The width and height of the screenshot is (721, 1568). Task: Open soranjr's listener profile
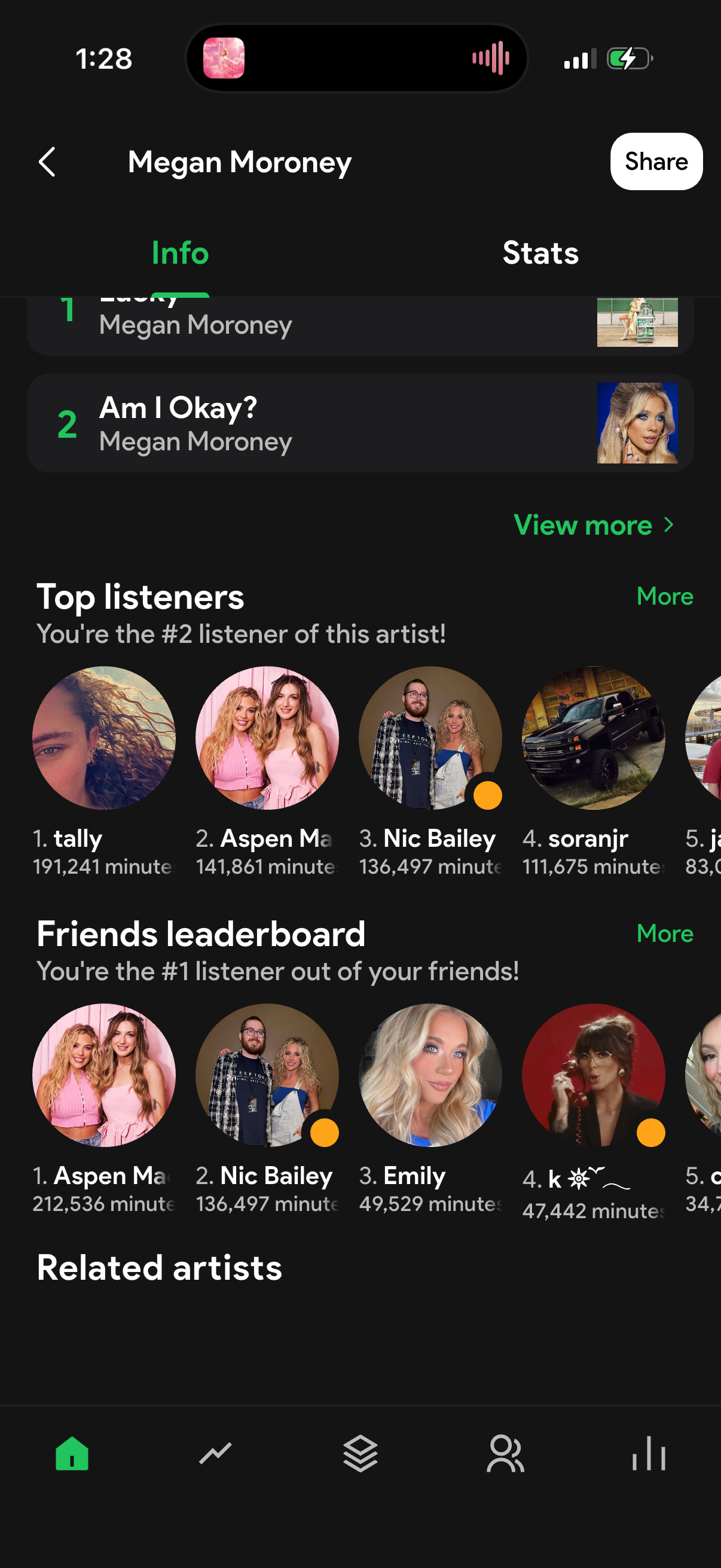[x=593, y=771]
